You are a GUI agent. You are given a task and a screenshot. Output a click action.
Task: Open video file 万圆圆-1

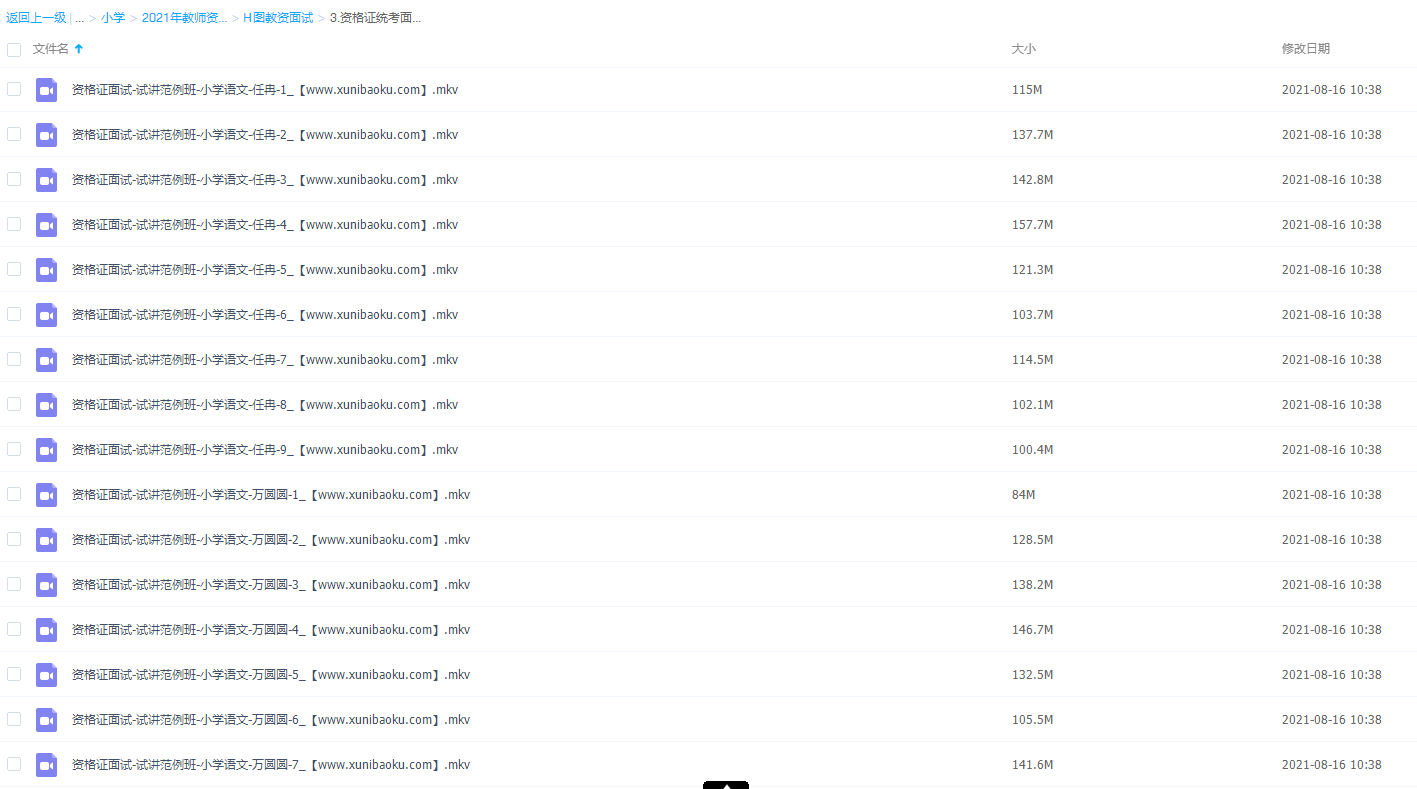point(270,495)
